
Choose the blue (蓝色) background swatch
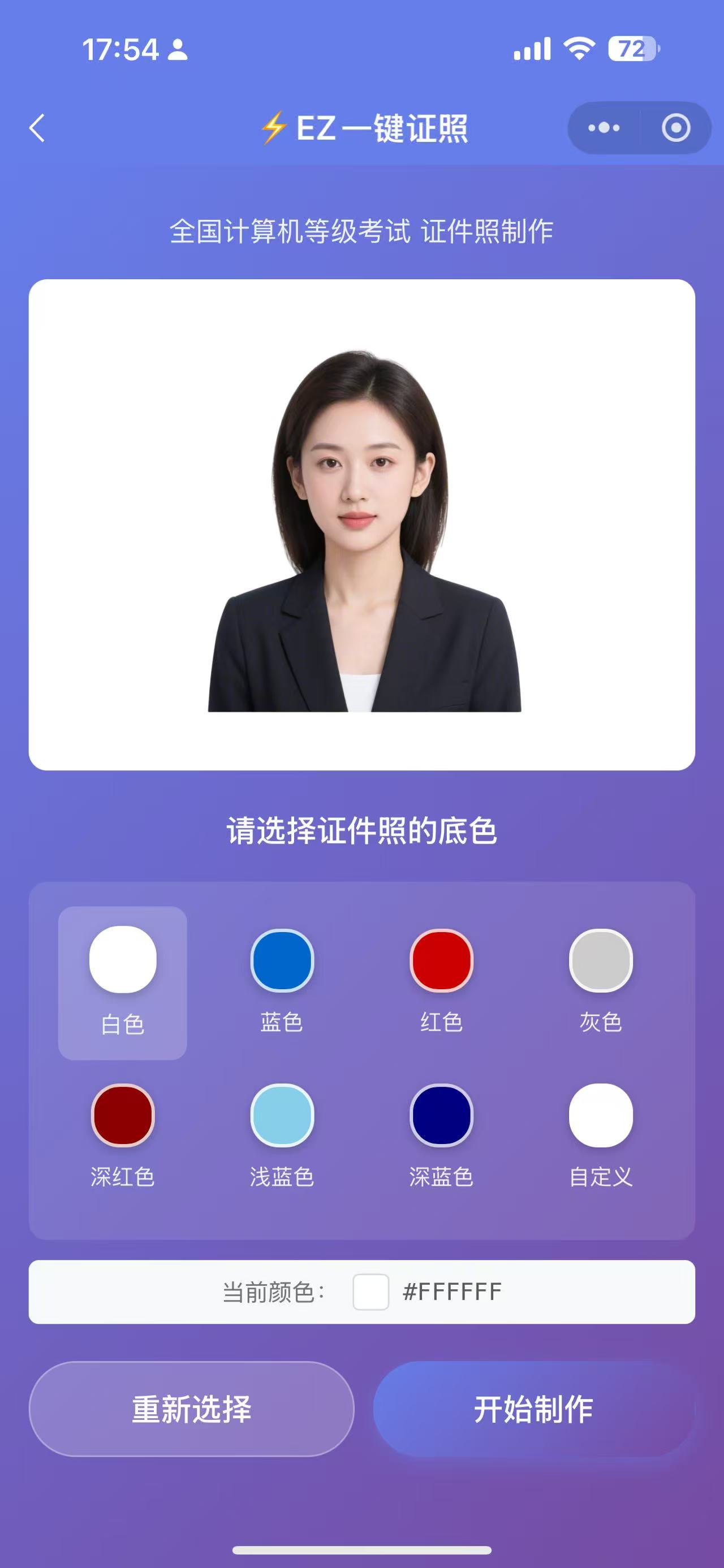tap(282, 960)
